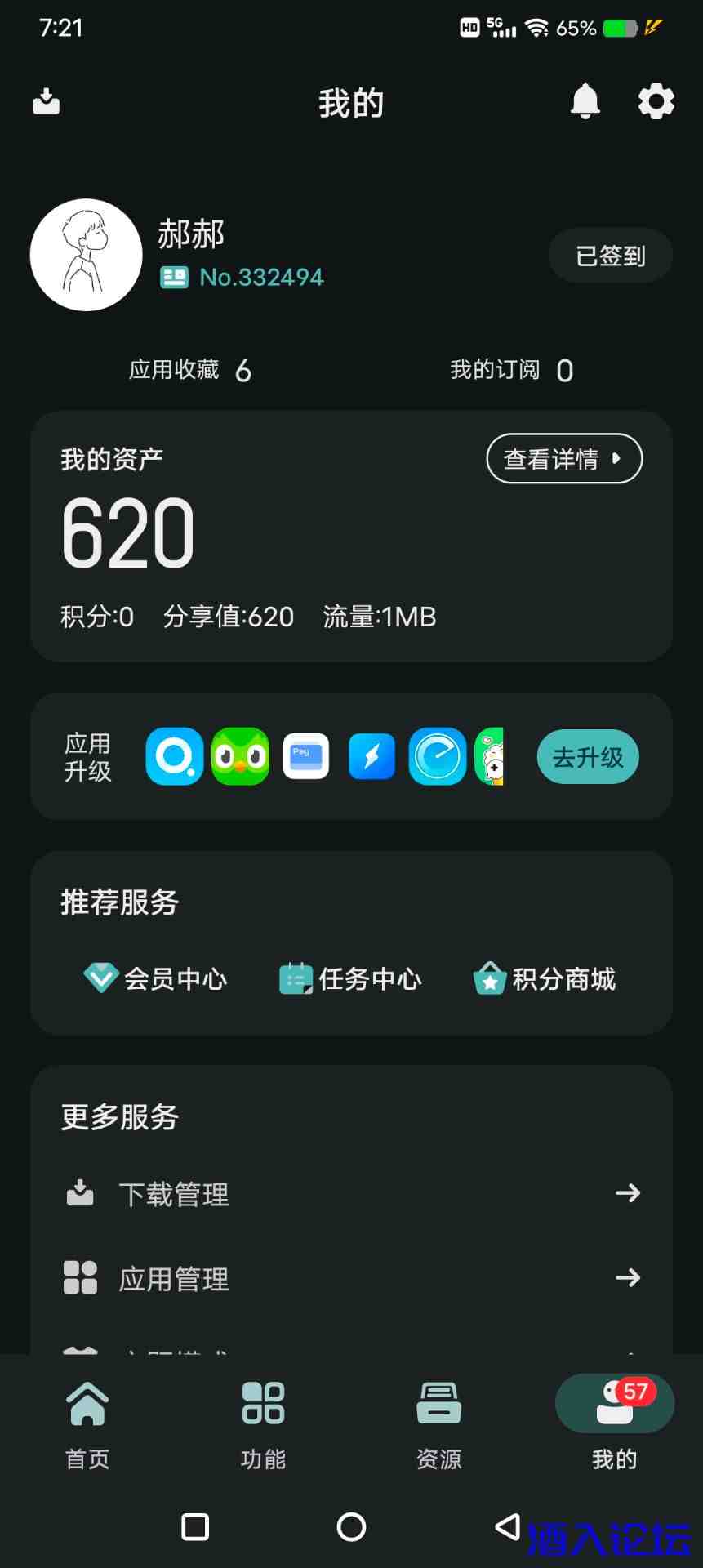This screenshot has width=703, height=1568.
Task: Select the 首页 home tab
Action: tap(87, 1425)
